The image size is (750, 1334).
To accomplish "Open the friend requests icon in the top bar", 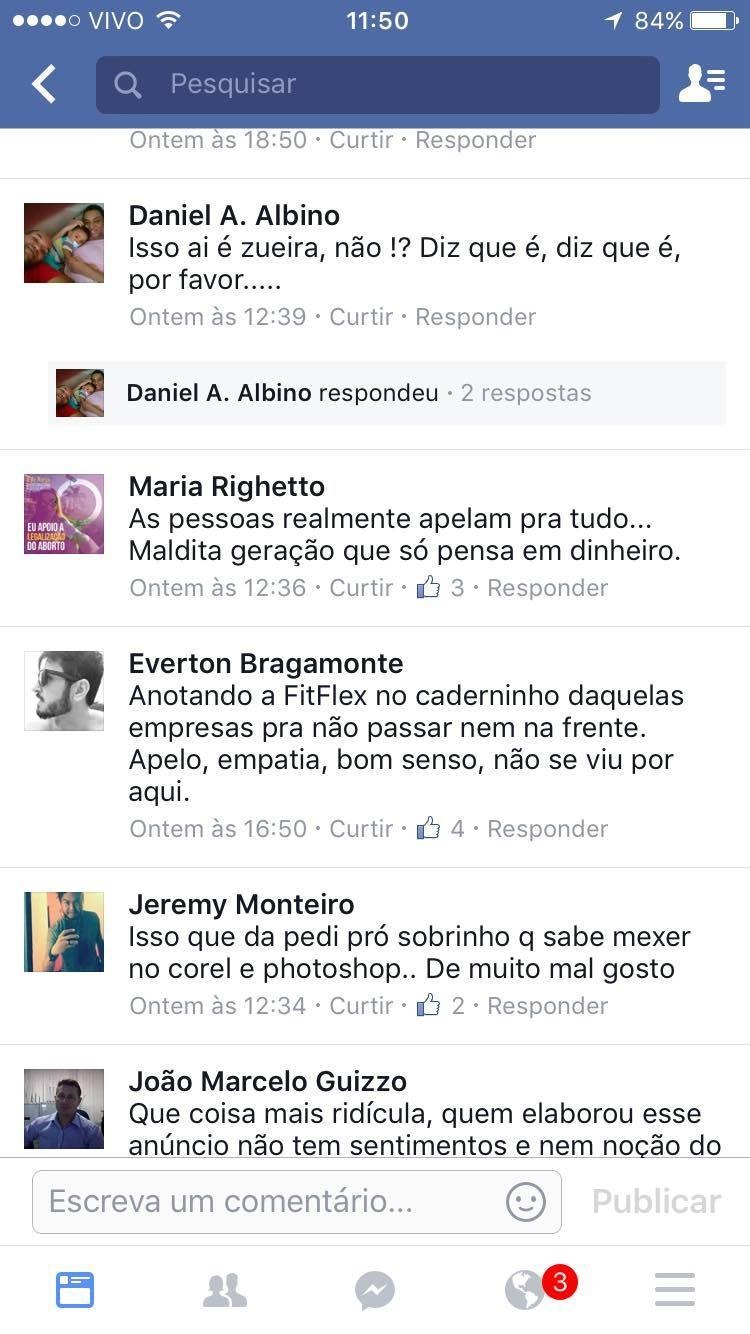I will pyautogui.click(x=702, y=85).
